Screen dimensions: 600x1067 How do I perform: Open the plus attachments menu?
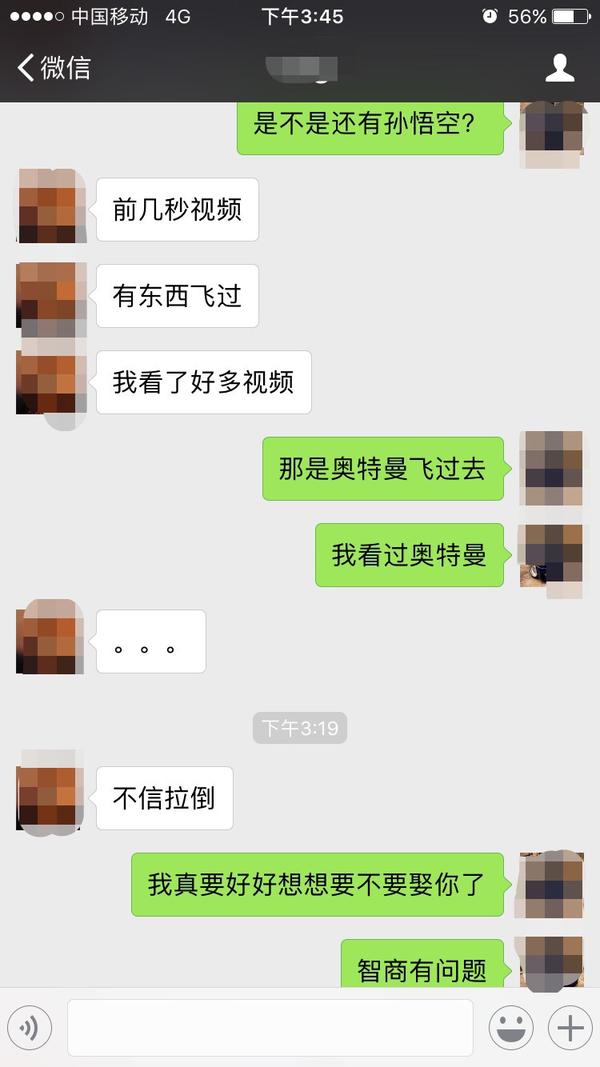point(569,1027)
